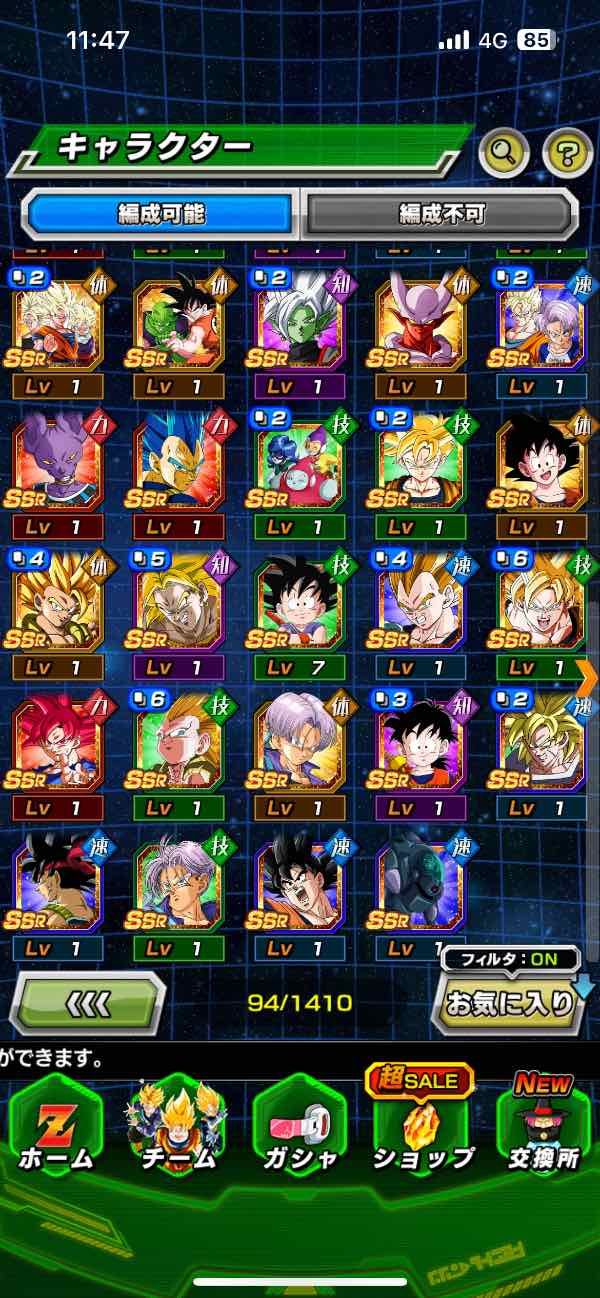Switch to the 編成不可 tab
This screenshot has width=600, height=1298.
[x=441, y=213]
